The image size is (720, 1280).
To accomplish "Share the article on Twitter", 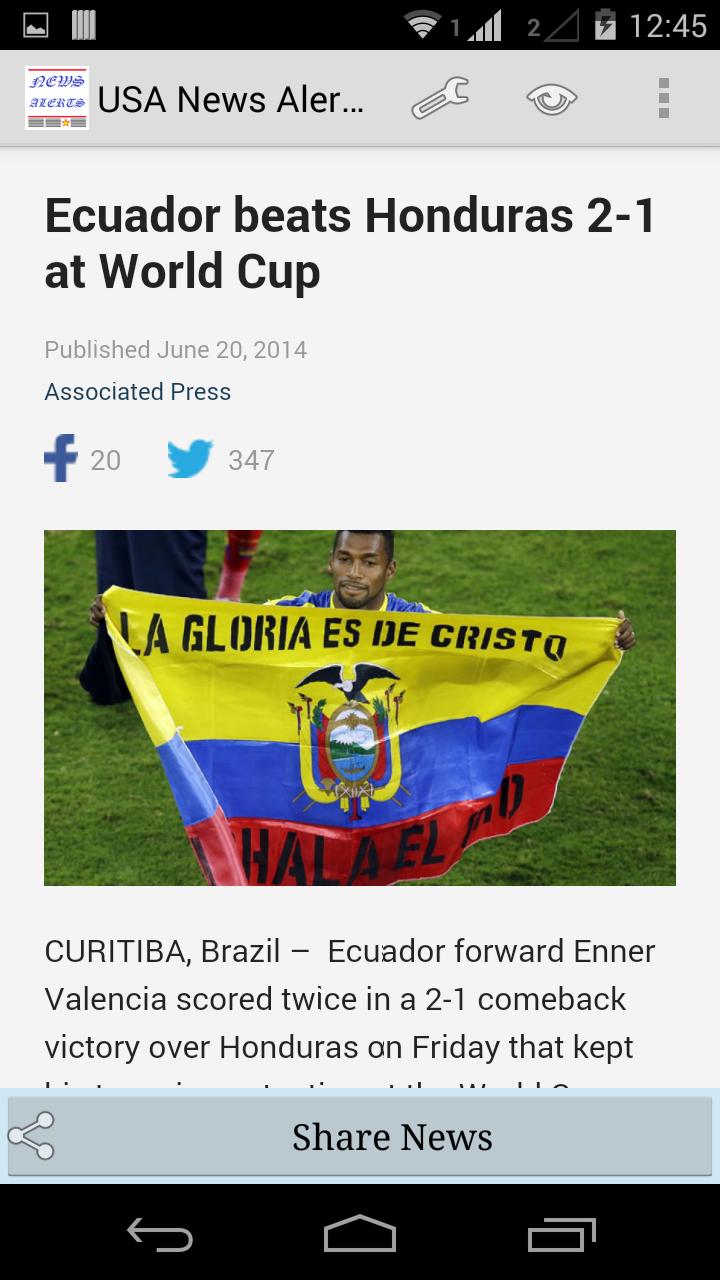I will (x=191, y=459).
